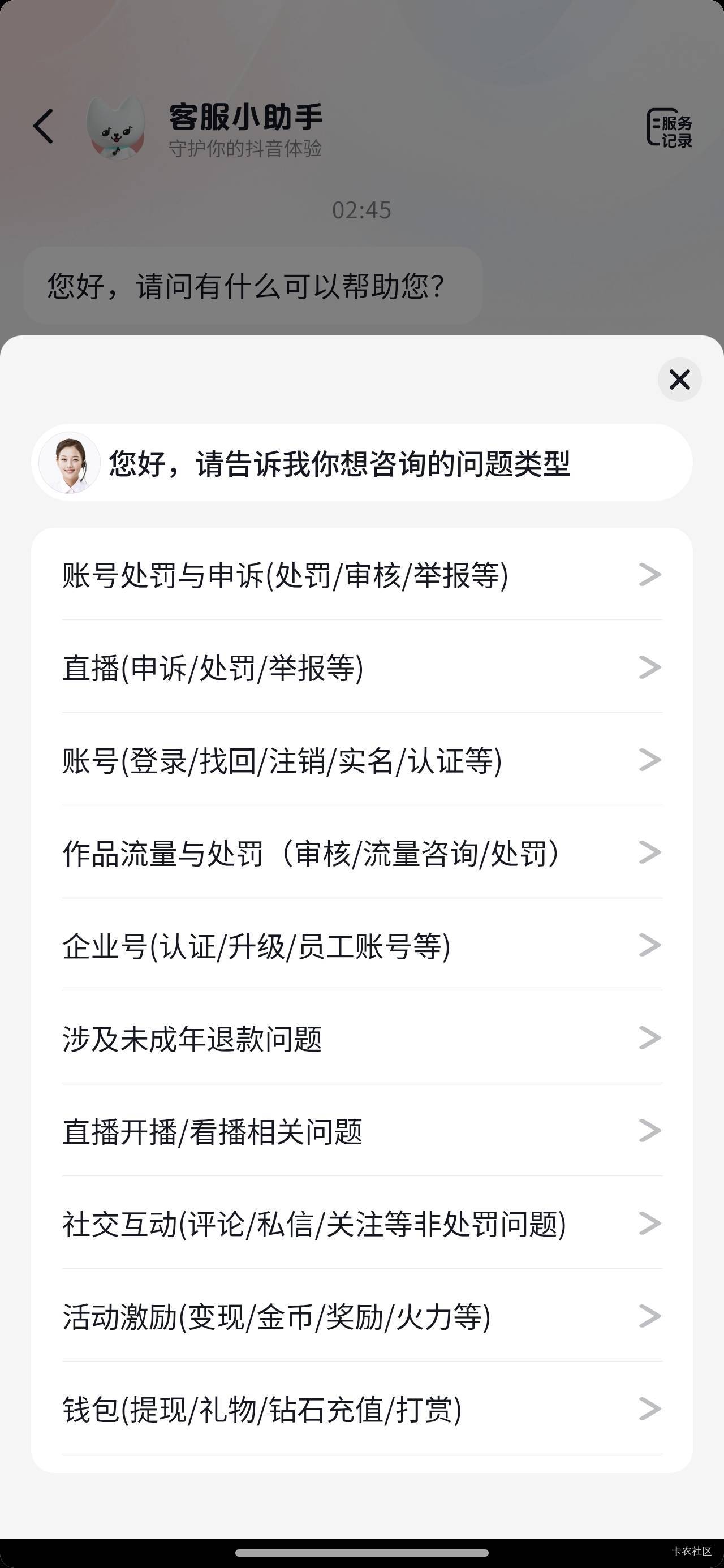Choose 社交互动 question type
Viewport: 724px width, 1568px height.
pyautogui.click(x=361, y=1223)
